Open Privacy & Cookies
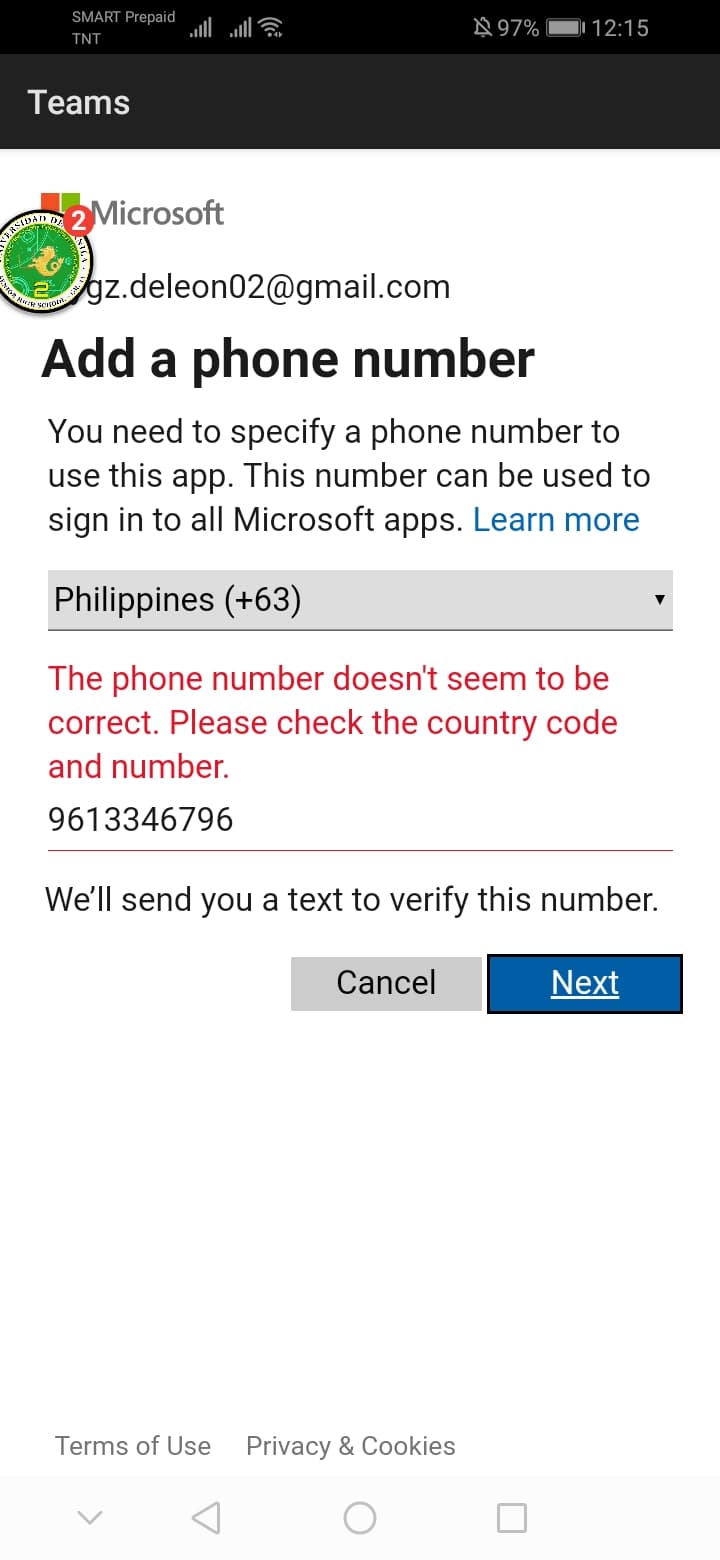This screenshot has width=720, height=1560. 351,1446
